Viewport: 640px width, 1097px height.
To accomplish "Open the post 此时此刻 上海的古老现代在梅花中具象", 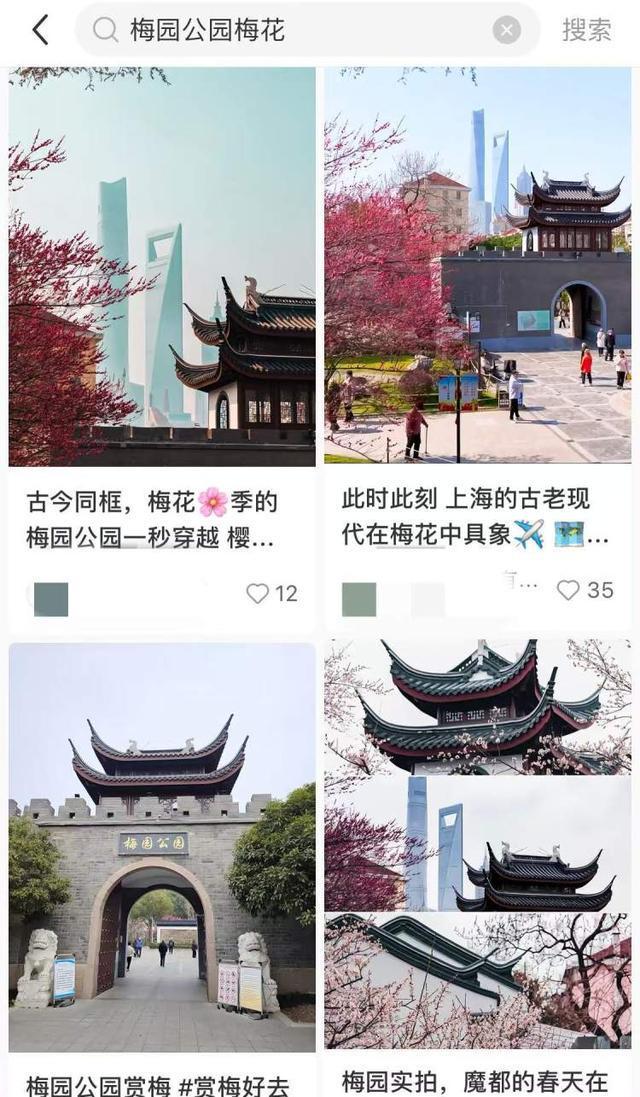I will [x=477, y=266].
